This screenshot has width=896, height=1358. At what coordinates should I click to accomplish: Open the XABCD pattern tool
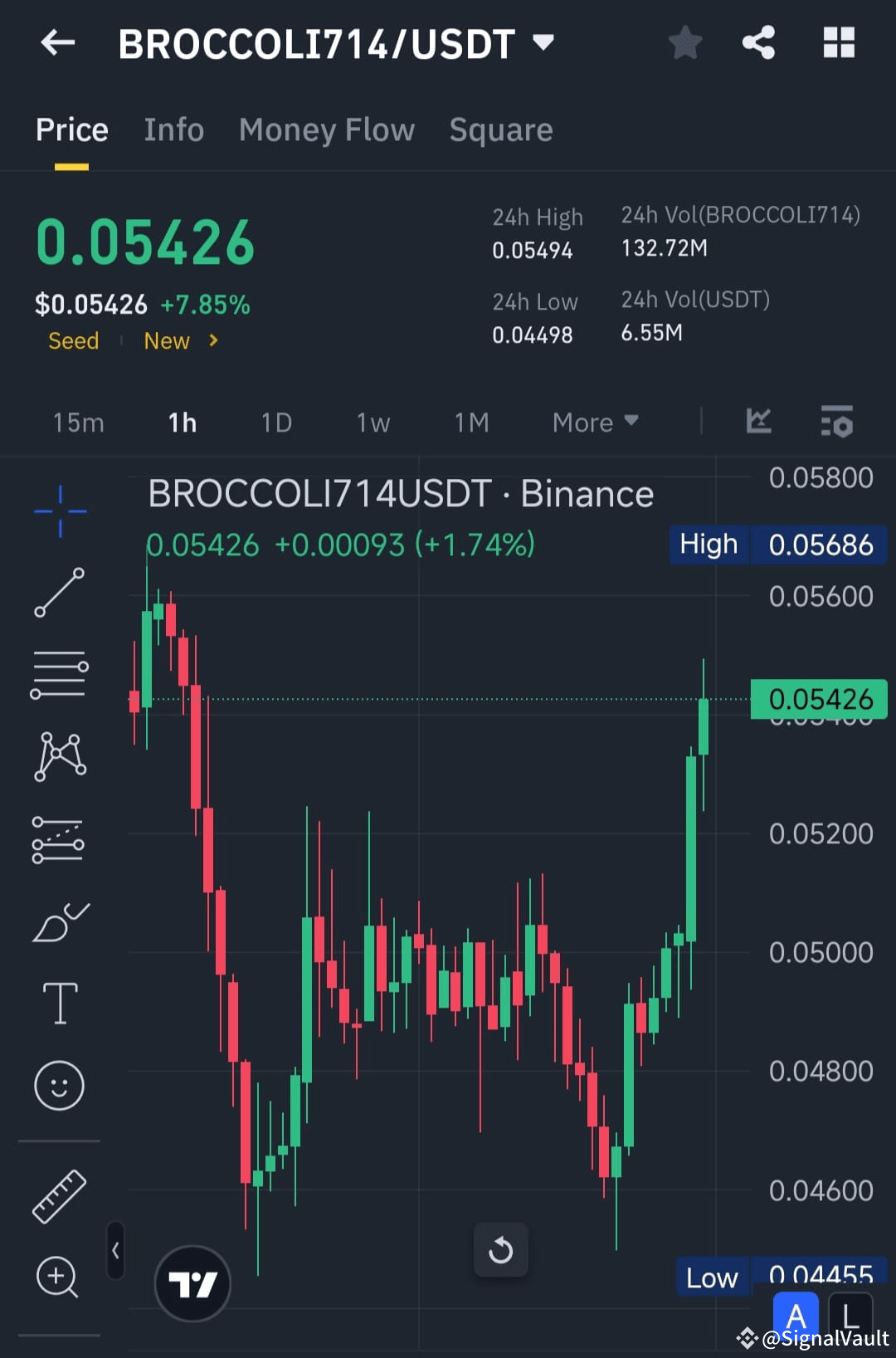coord(59,755)
